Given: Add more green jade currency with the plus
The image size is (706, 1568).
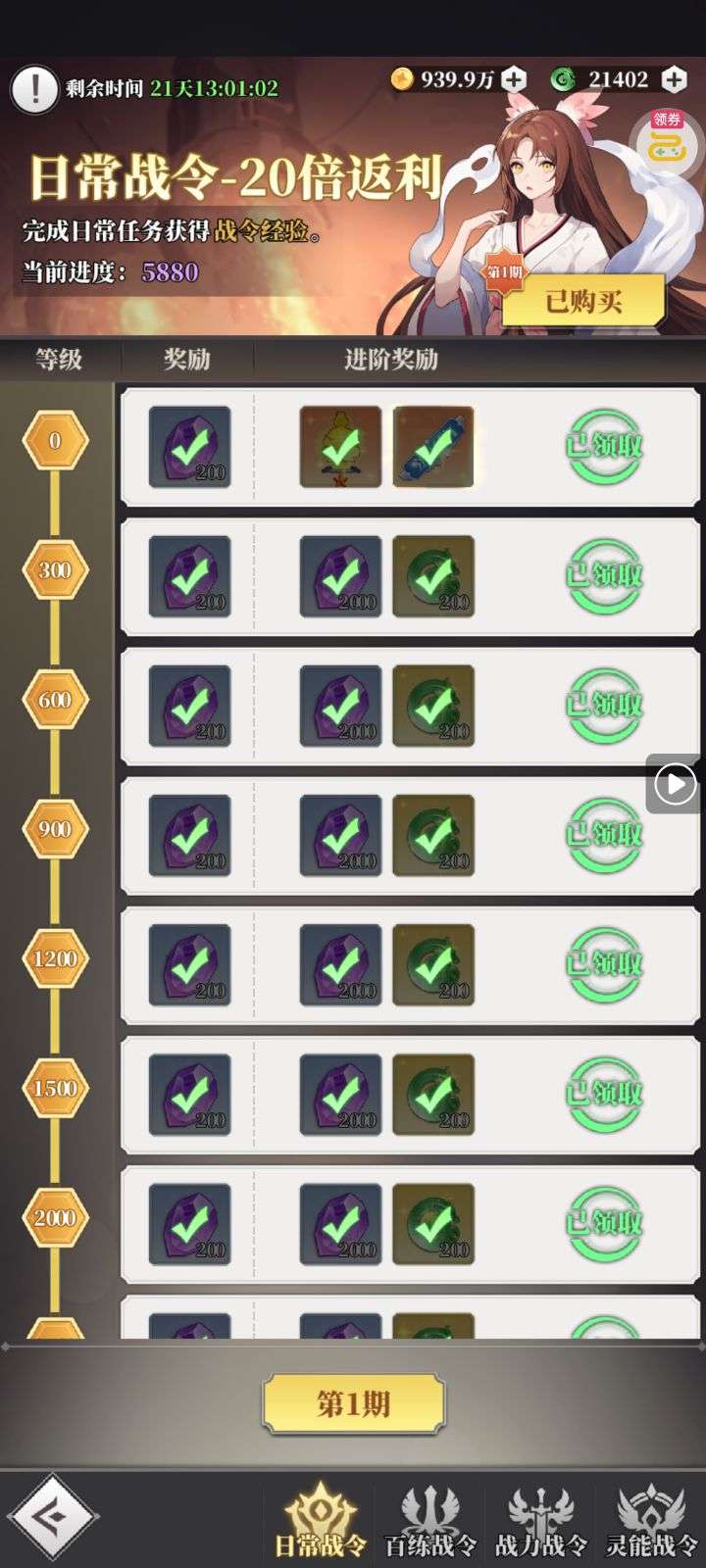Looking at the screenshot, I should [675, 79].
